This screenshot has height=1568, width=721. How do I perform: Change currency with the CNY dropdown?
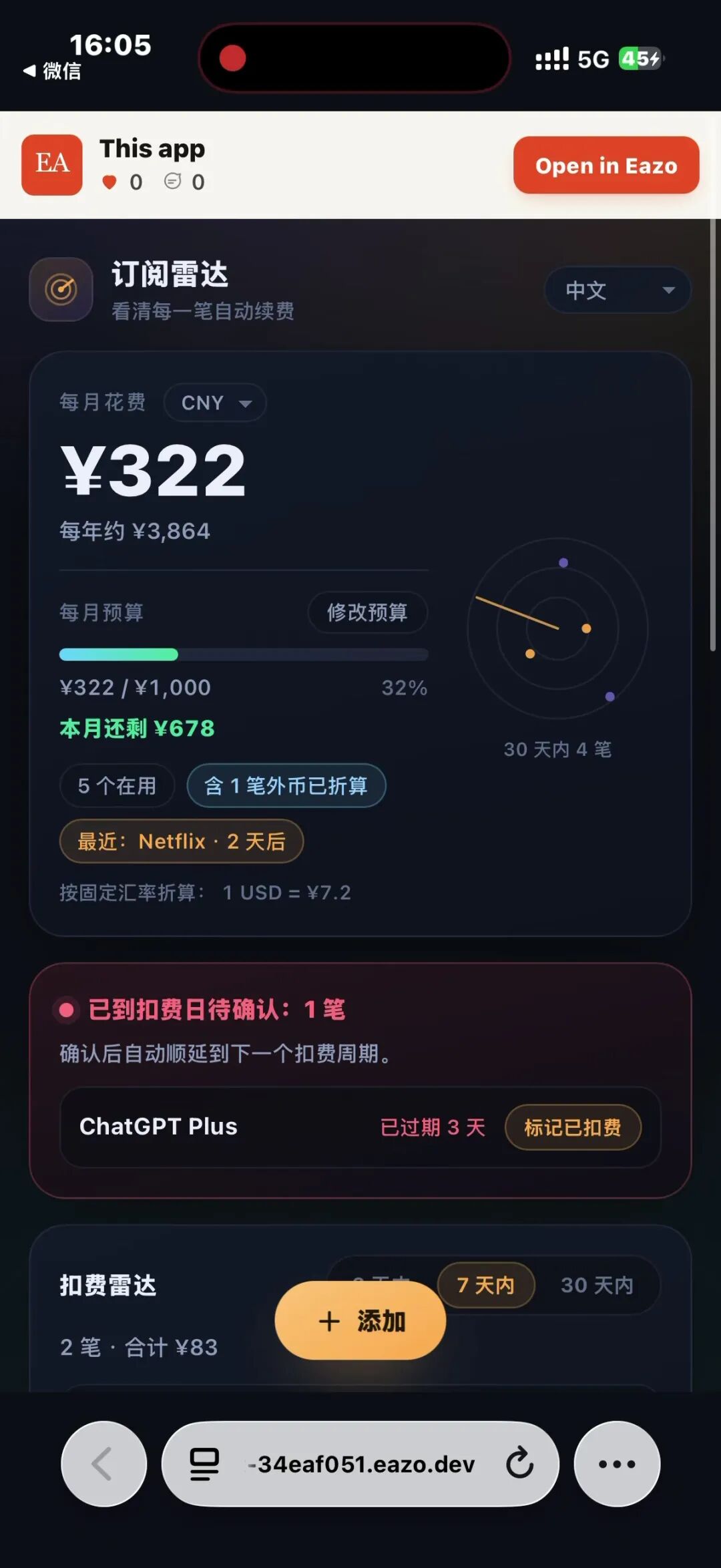215,403
